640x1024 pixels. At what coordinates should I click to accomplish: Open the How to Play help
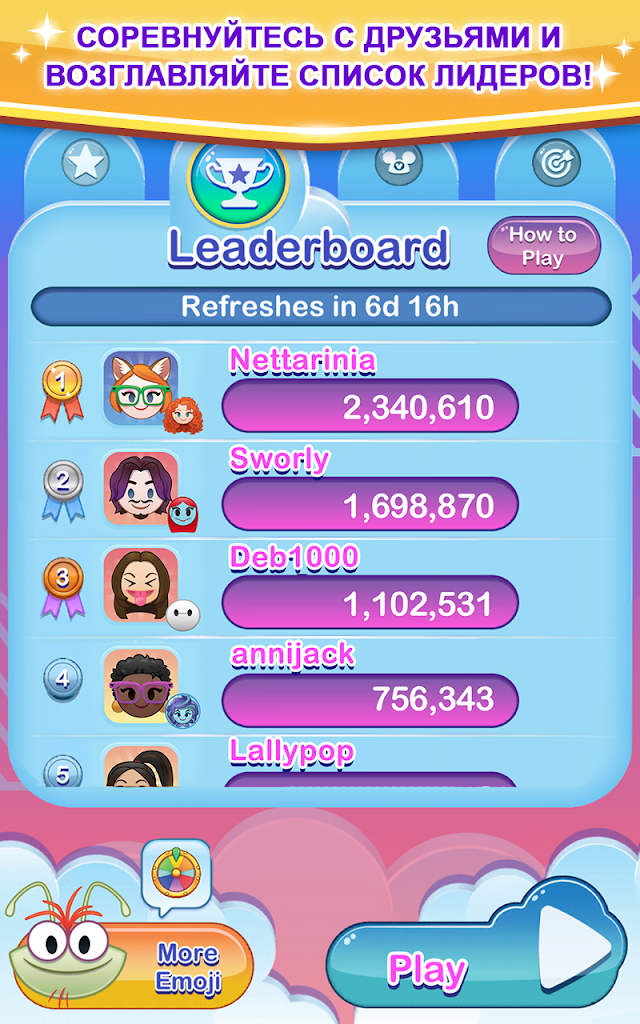point(543,246)
